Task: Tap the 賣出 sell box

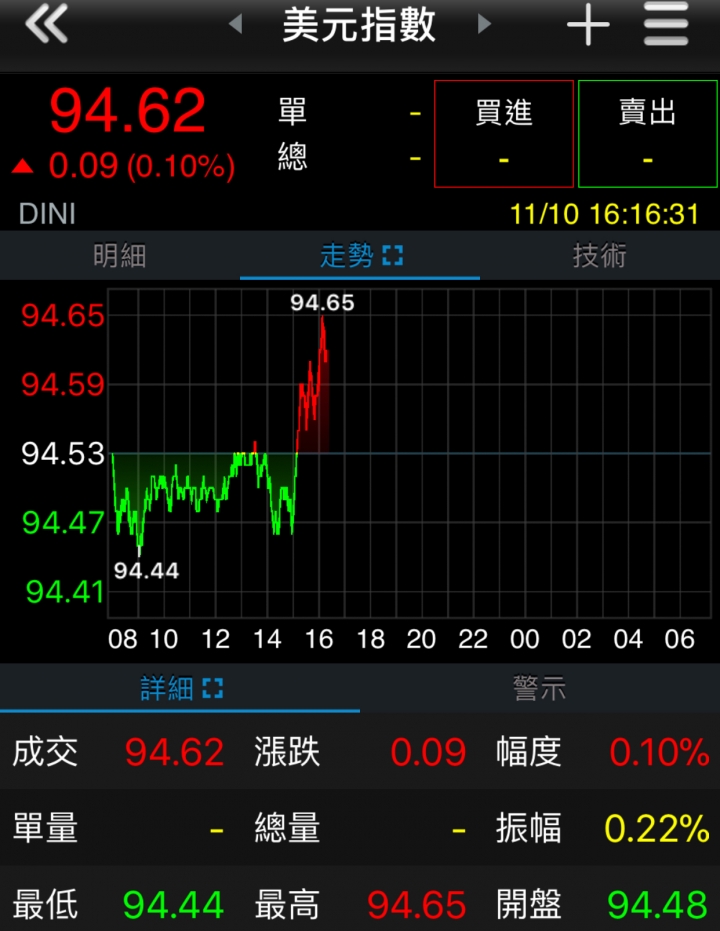Action: click(x=648, y=134)
